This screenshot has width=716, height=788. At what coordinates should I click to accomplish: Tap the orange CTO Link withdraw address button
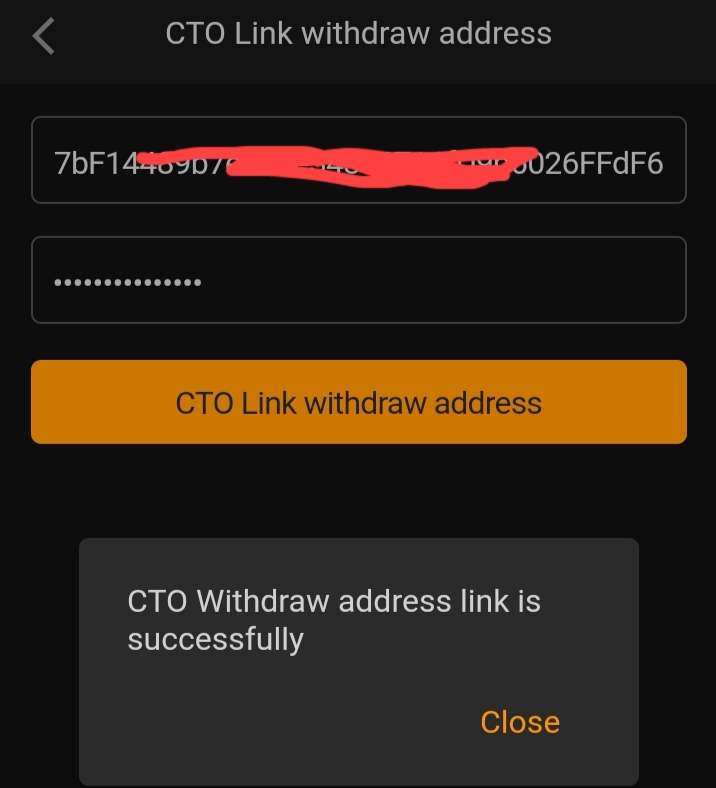coord(358,402)
